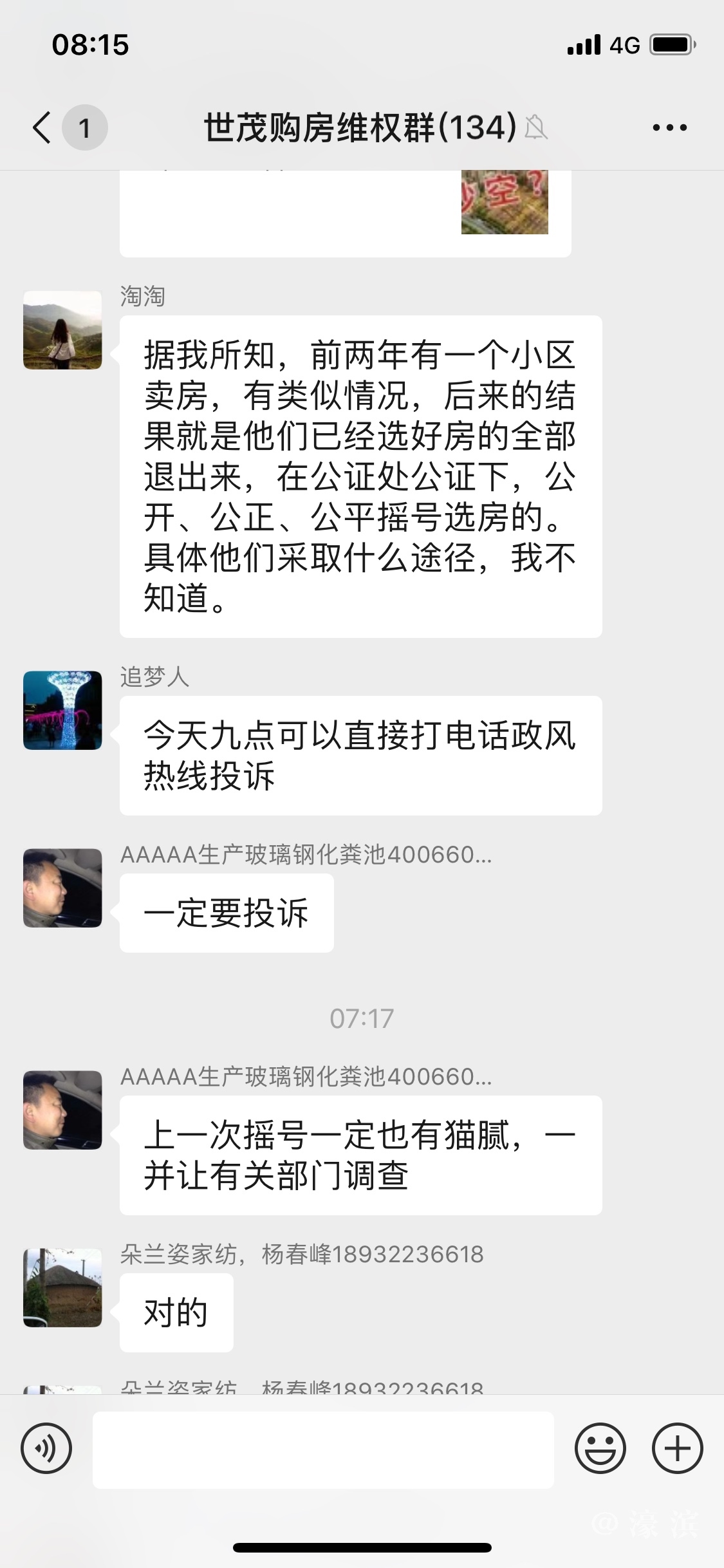Screen dimensions: 724x1568
Task: Go back to the chat list
Action: click(x=42, y=127)
